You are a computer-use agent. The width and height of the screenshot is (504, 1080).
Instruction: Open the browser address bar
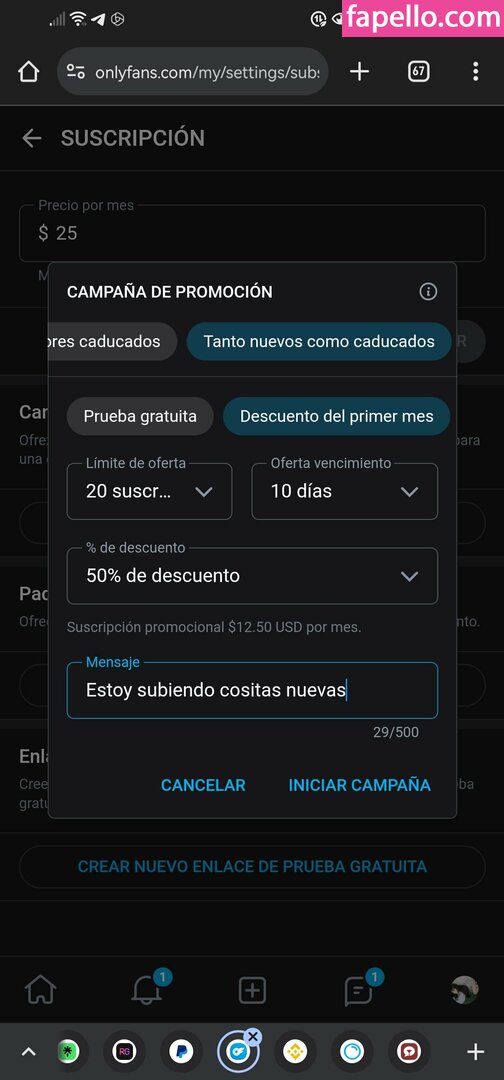pyautogui.click(x=193, y=72)
